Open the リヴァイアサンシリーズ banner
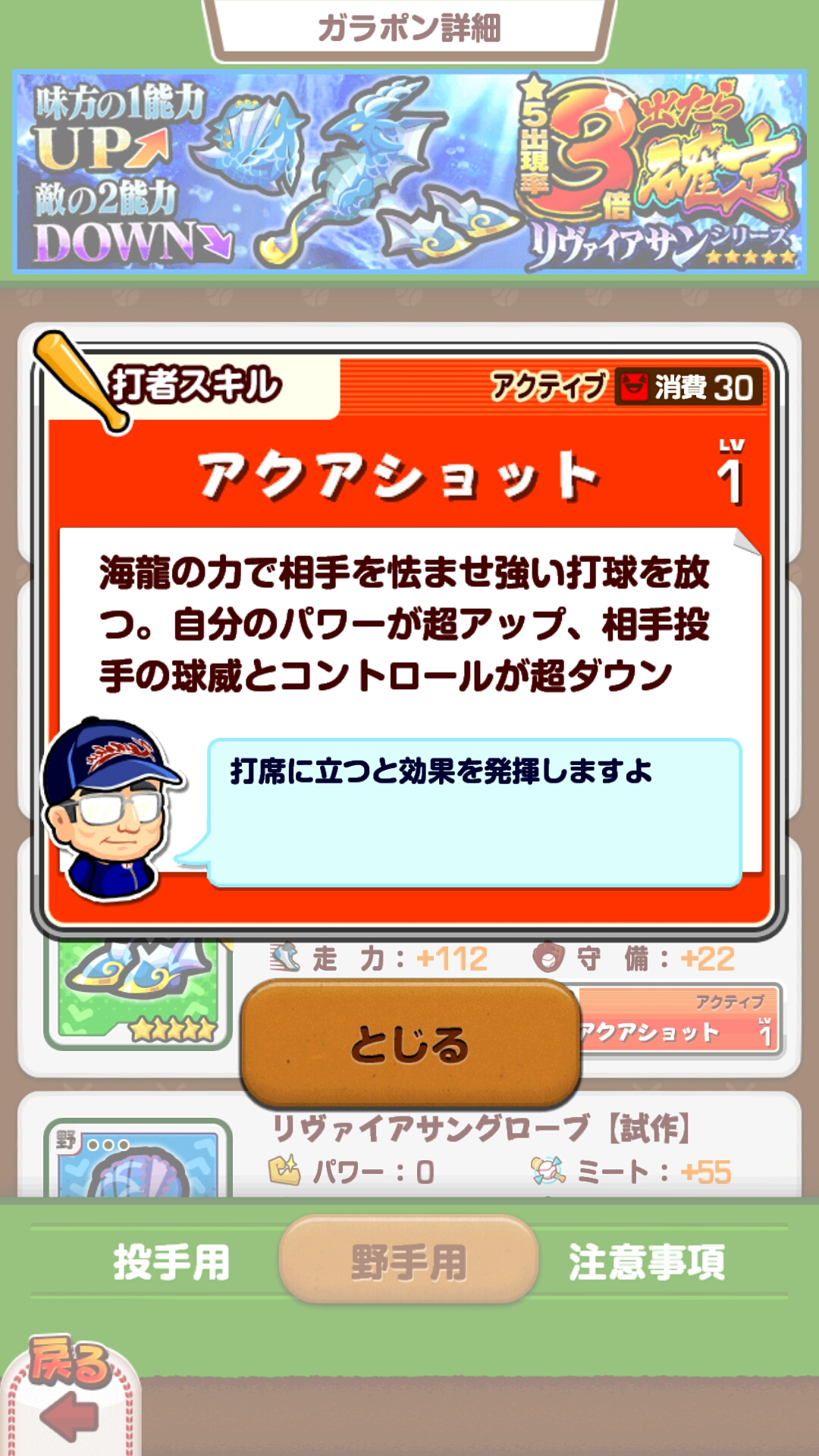Image resolution: width=819 pixels, height=1456 pixels. [409, 173]
